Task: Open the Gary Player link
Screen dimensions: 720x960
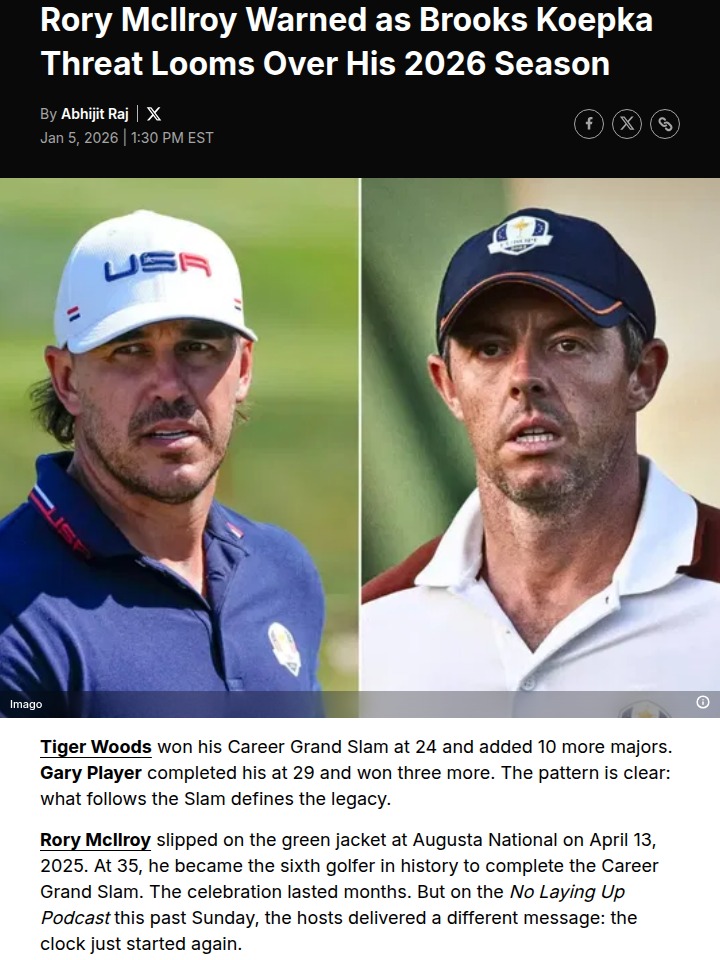Action: pos(91,773)
